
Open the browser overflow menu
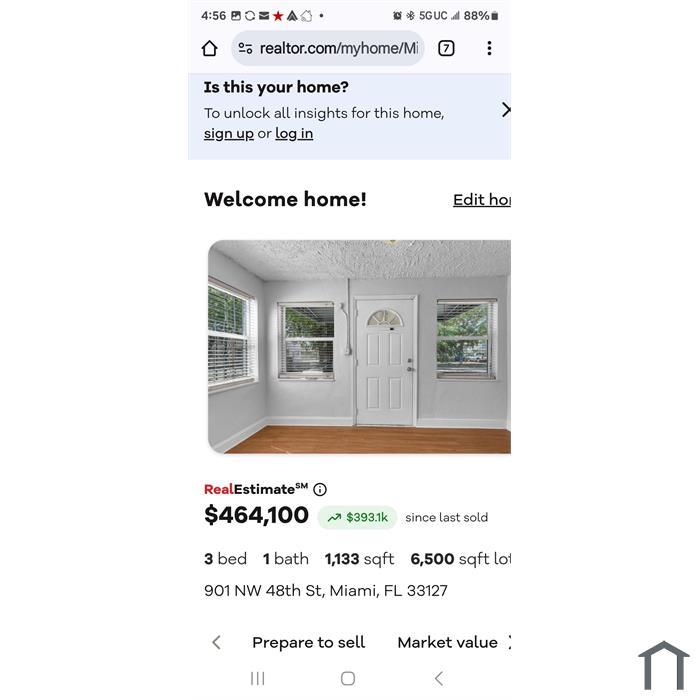pyautogui.click(x=489, y=48)
